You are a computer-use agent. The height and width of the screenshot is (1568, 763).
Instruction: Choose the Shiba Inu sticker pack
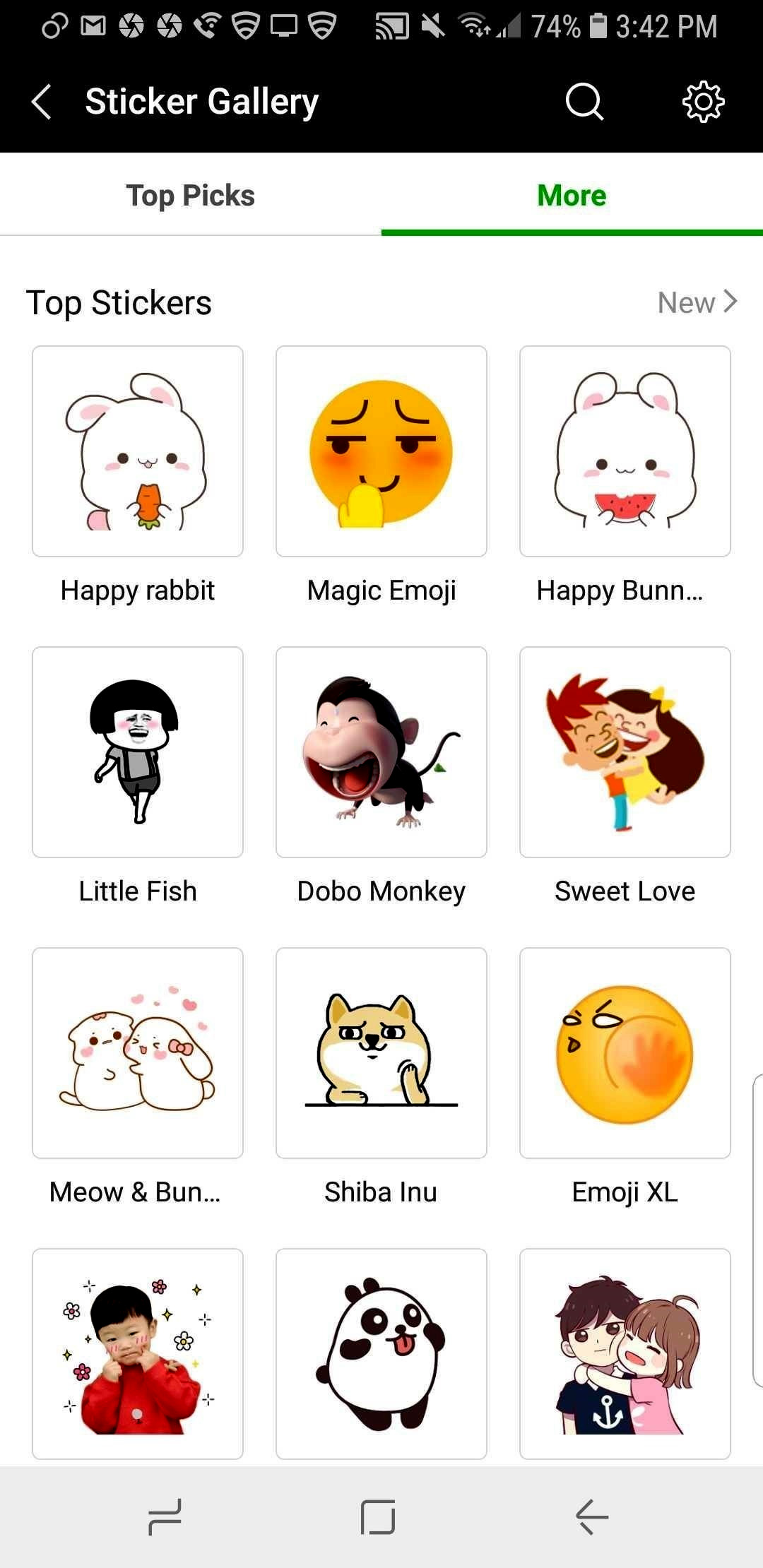click(381, 1052)
